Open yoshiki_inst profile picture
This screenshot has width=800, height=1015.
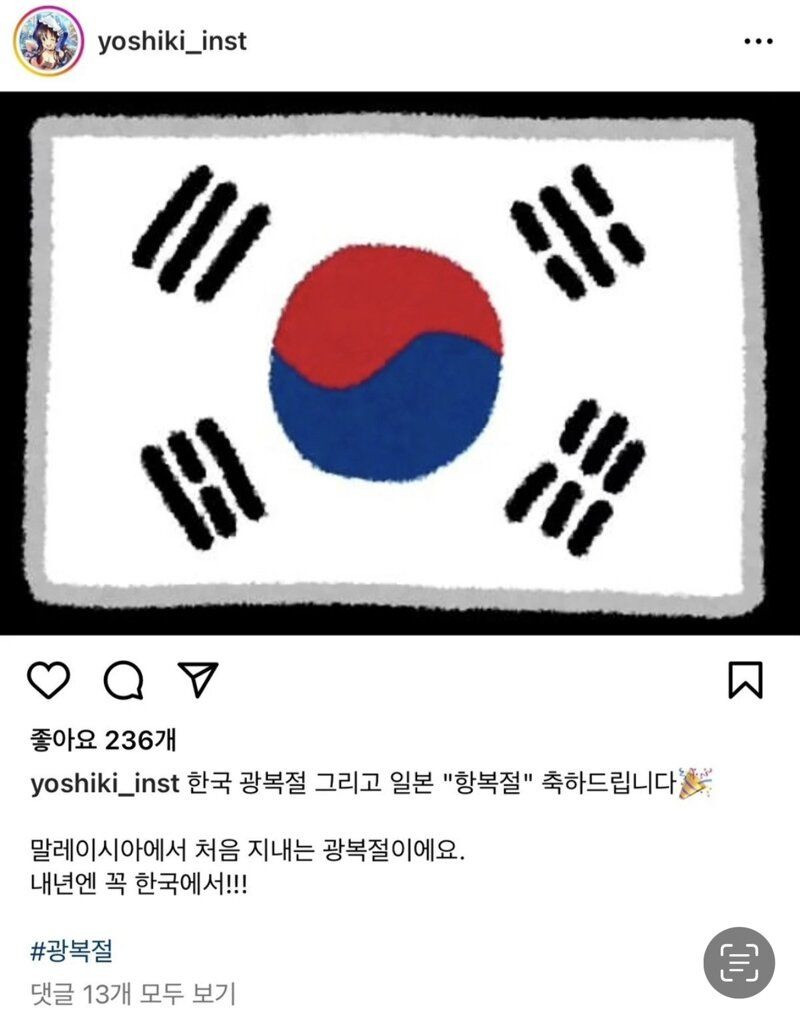[46, 41]
